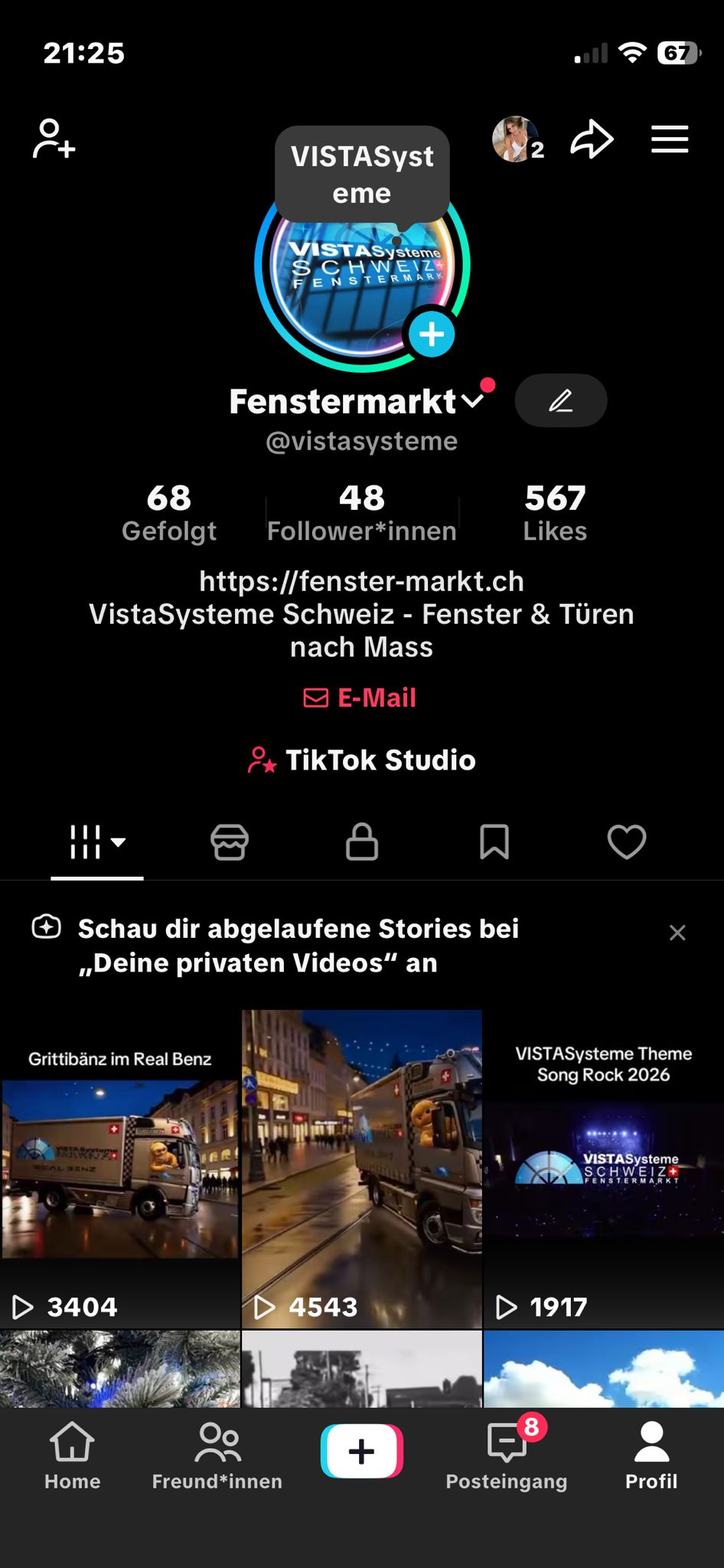Tap the E-Mail contact link
Screen dimensions: 724x1568
coord(361,697)
